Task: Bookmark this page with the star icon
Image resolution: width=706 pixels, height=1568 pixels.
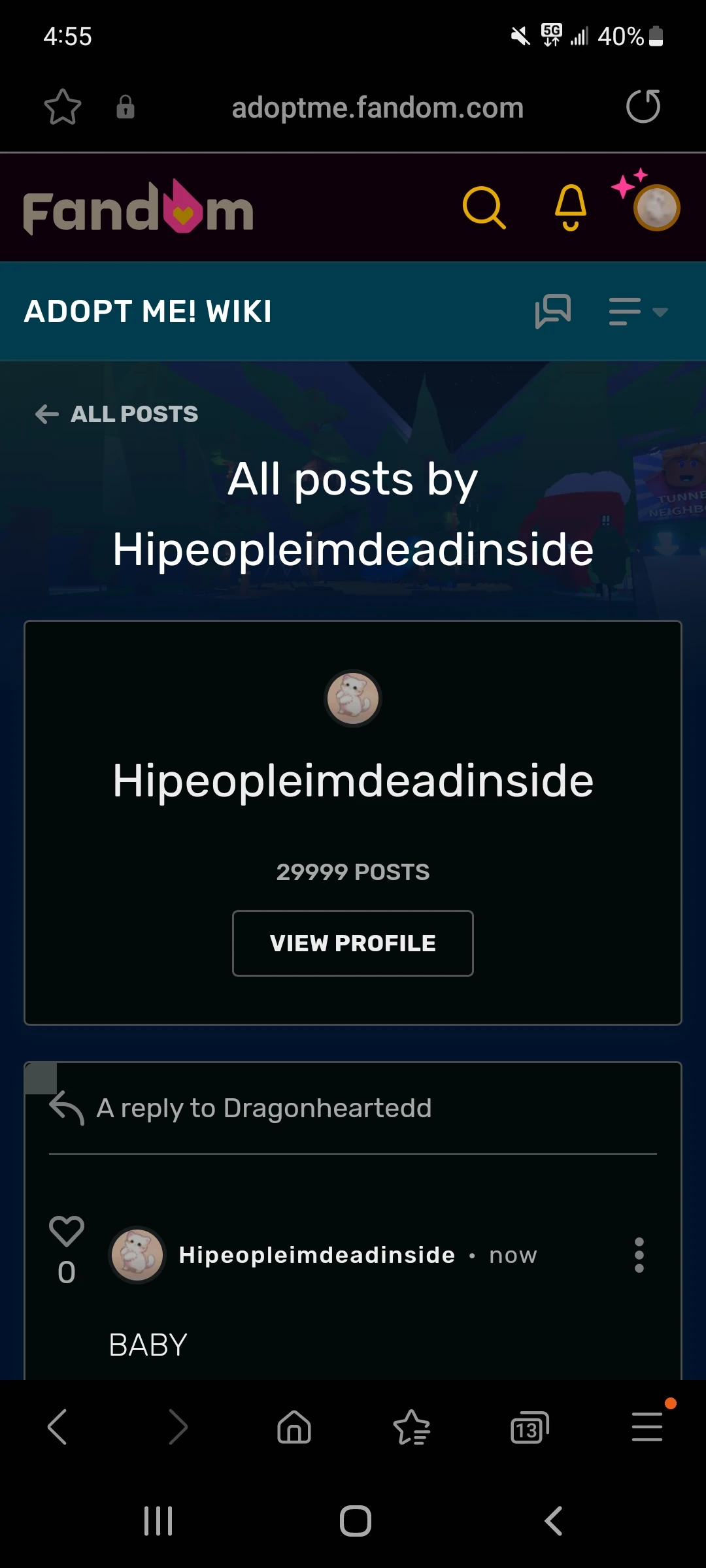Action: (x=63, y=107)
